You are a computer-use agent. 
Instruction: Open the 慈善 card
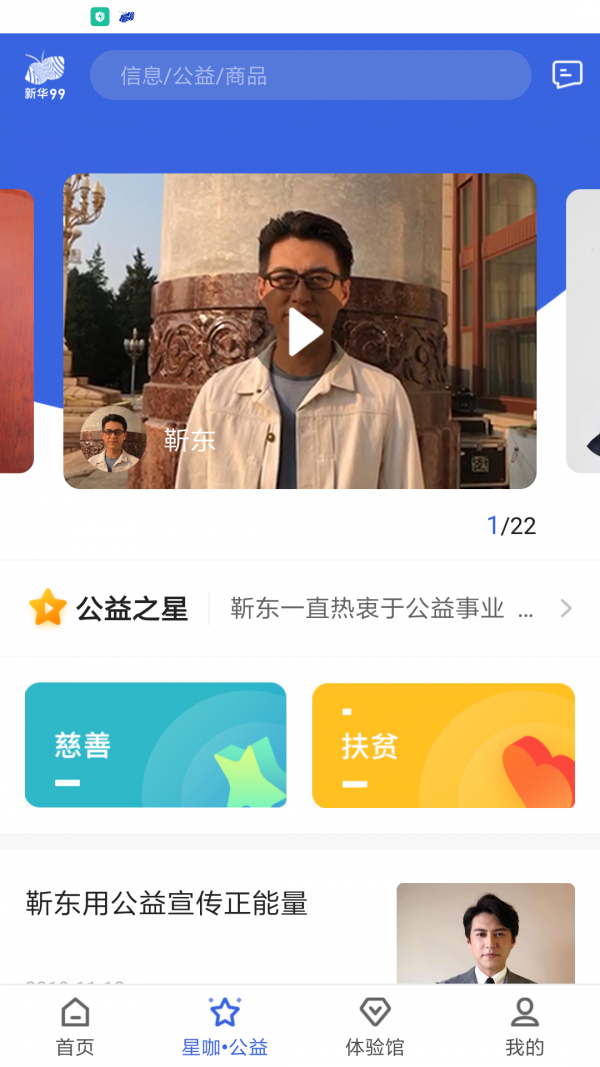[156, 745]
